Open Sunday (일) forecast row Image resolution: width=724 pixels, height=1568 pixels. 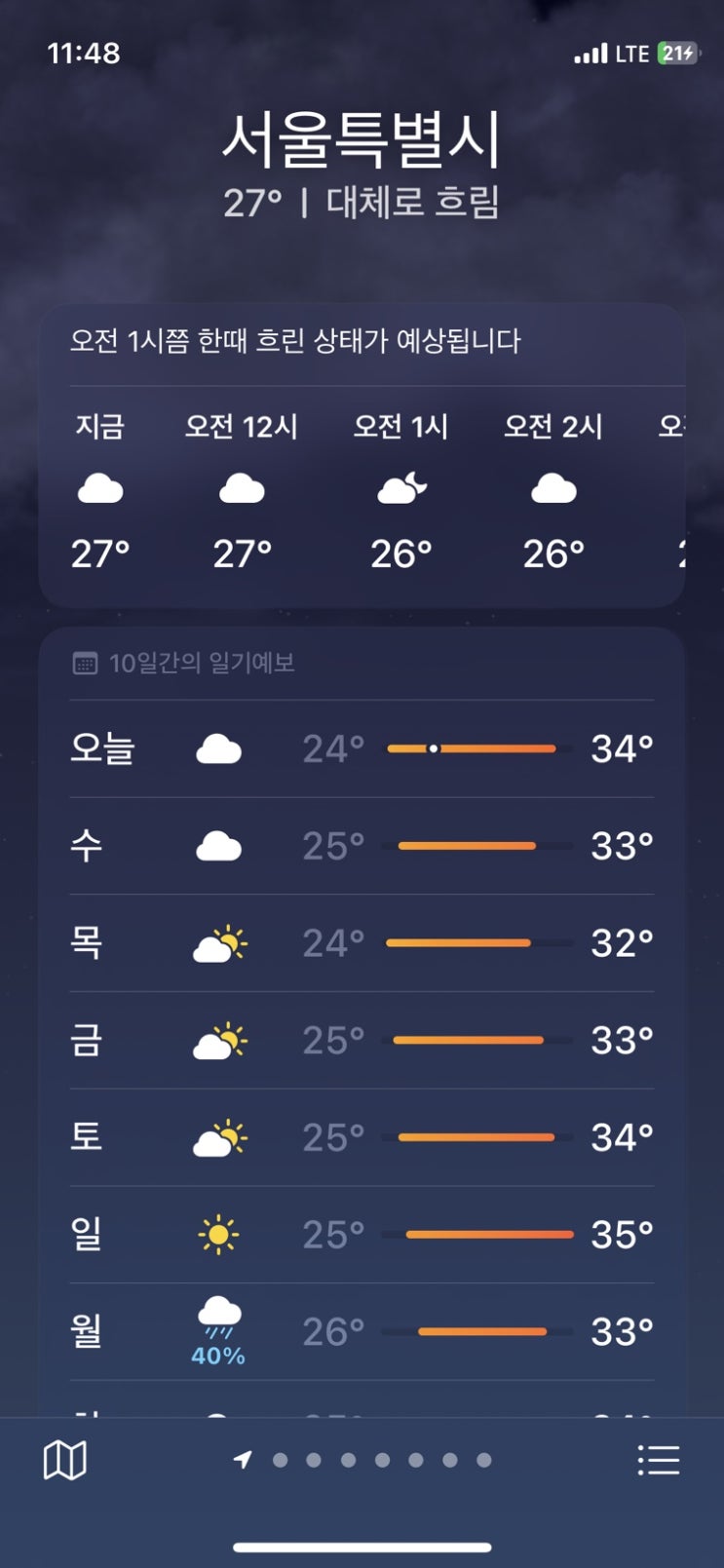(x=362, y=1235)
